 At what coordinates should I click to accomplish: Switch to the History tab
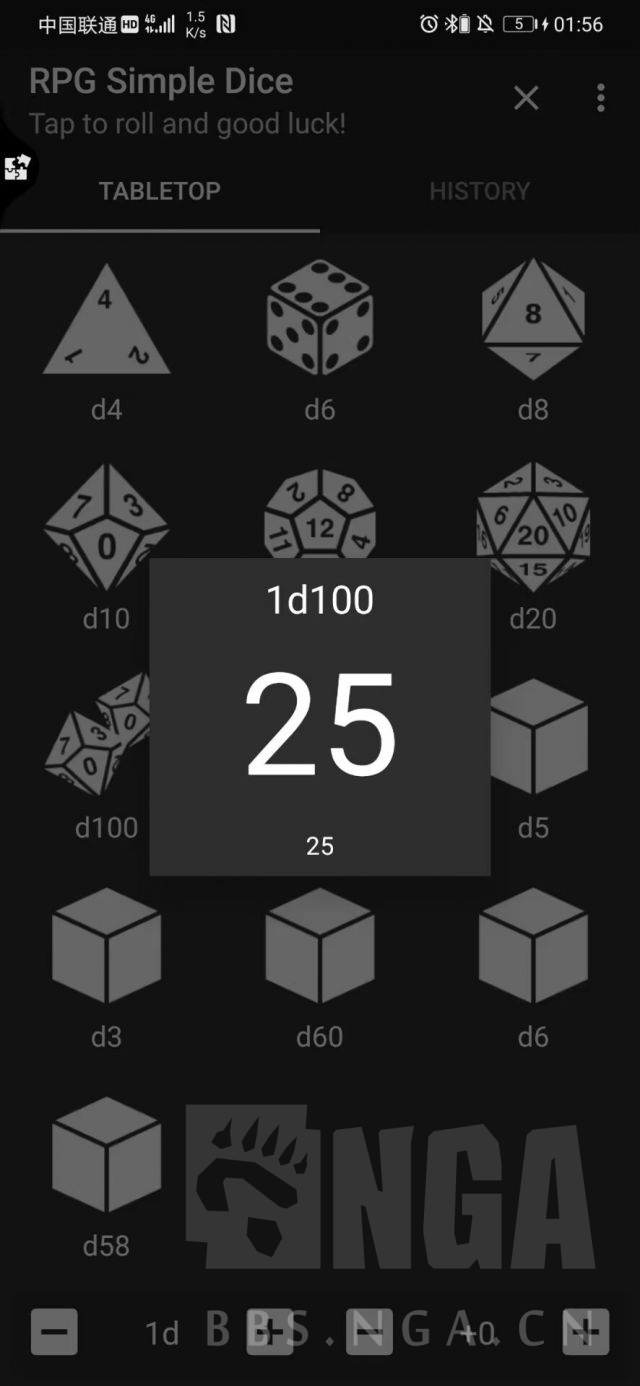[480, 191]
